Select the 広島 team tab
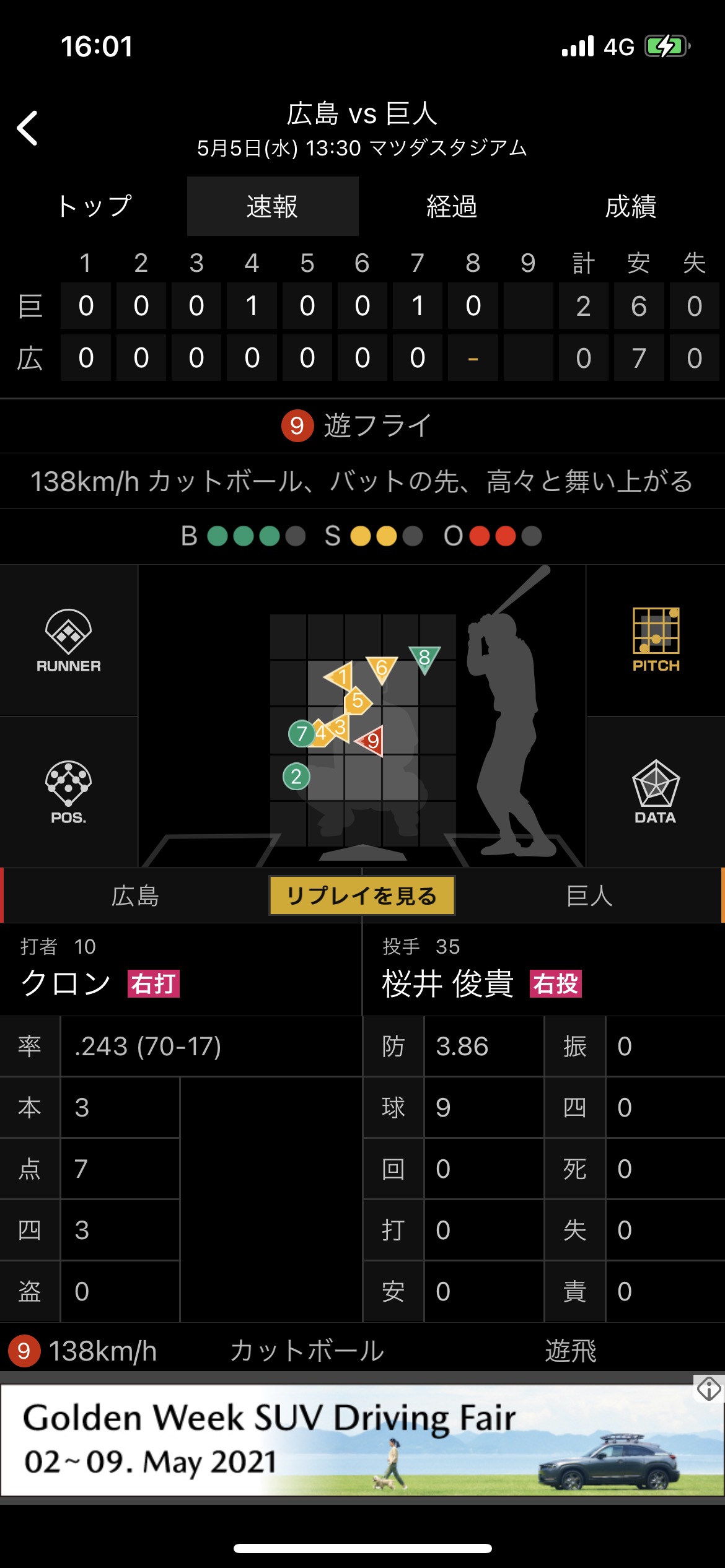Image resolution: width=725 pixels, height=1568 pixels. [135, 895]
